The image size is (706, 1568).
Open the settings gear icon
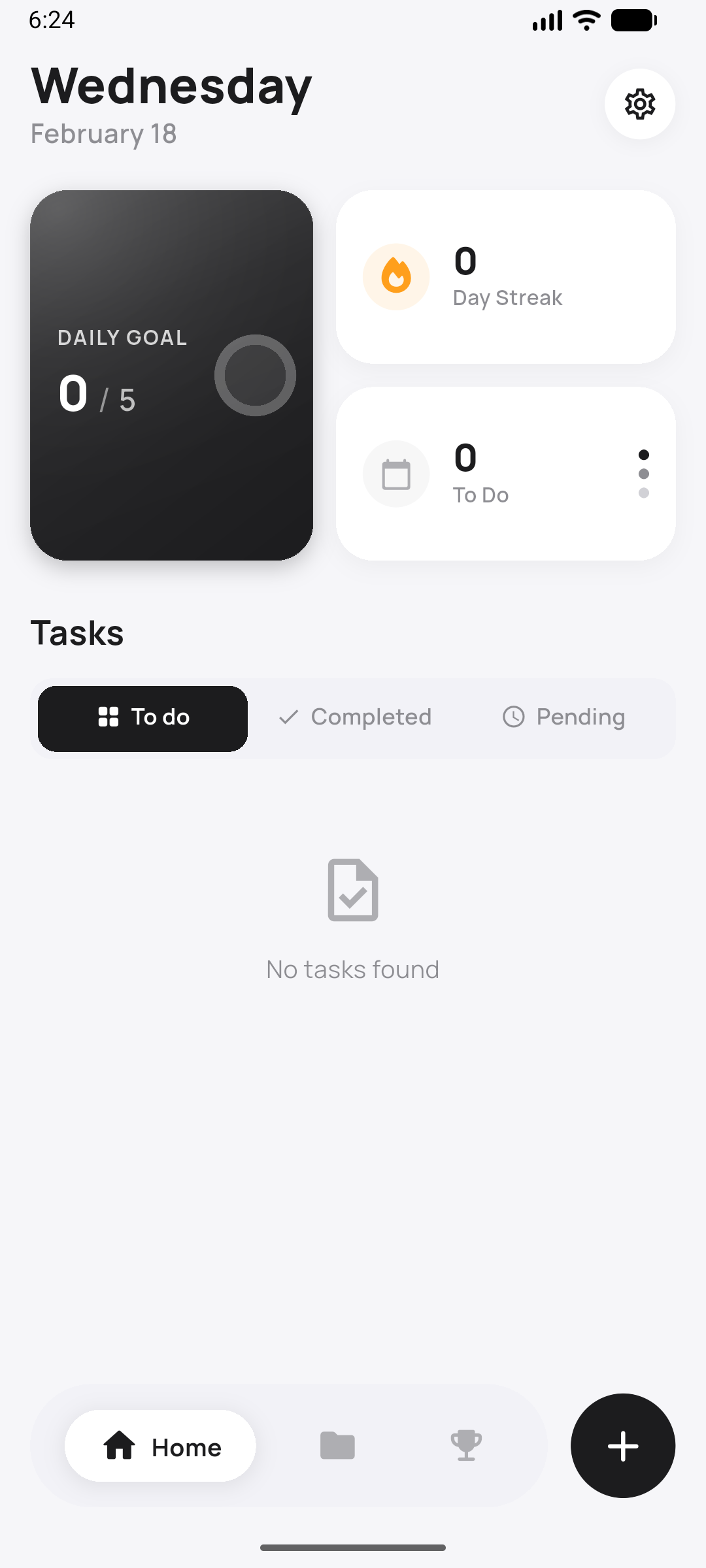639,105
